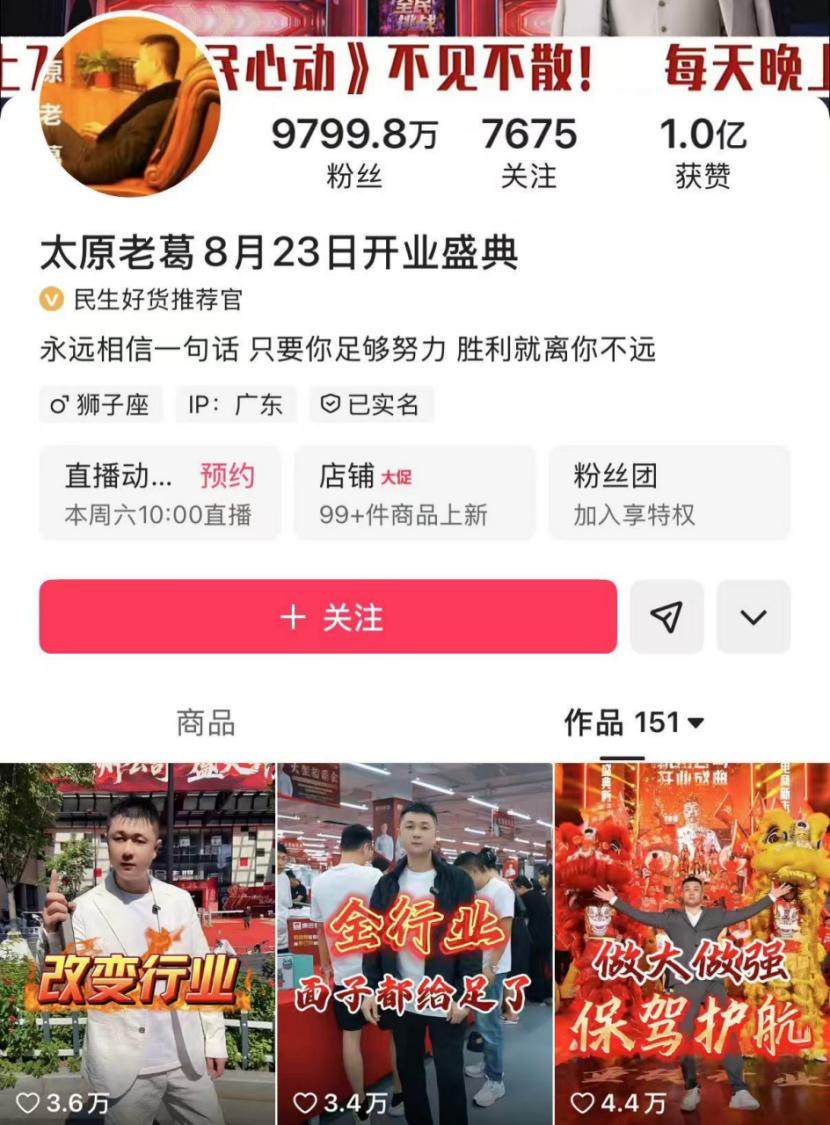
Task: Open the 店铺 shop card
Action: point(414,493)
